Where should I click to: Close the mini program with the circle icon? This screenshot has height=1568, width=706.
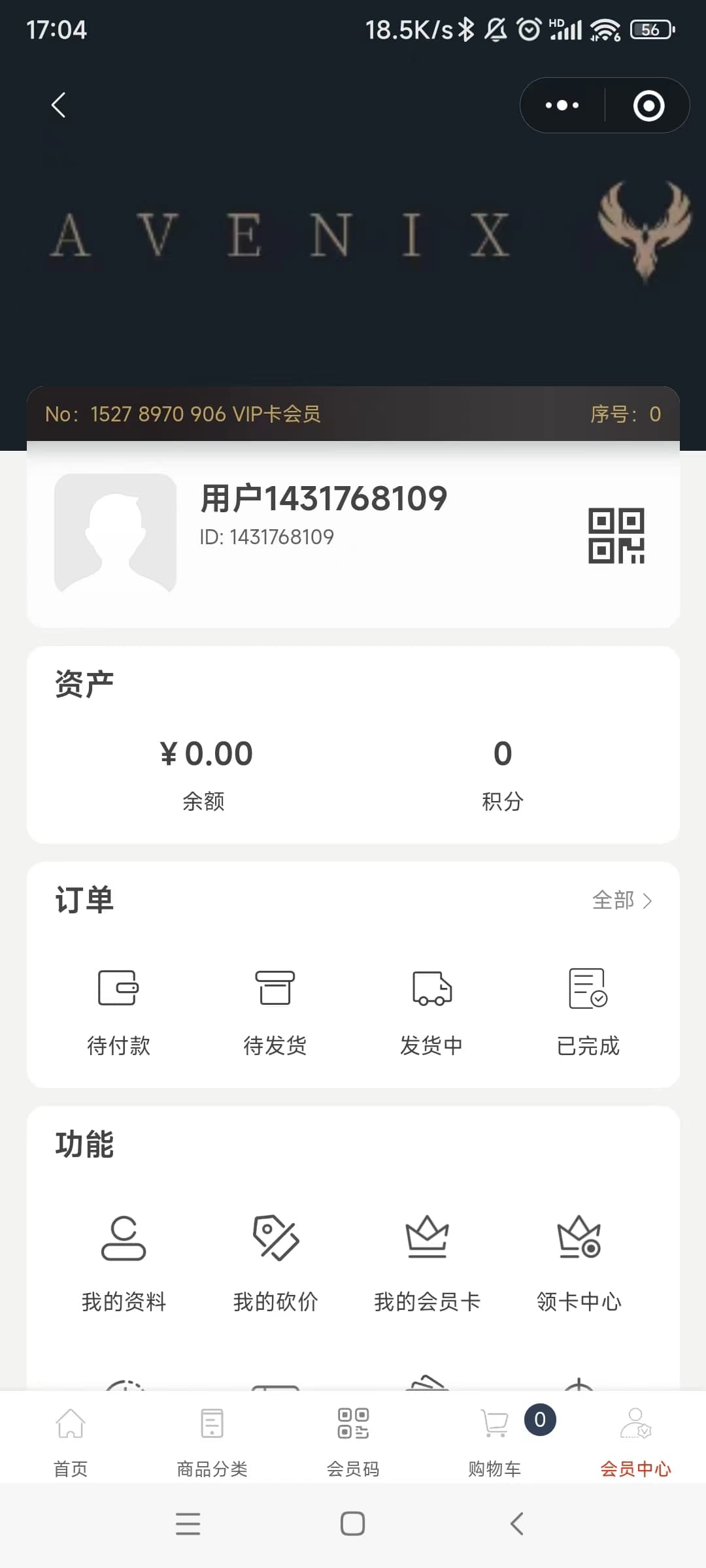tap(648, 105)
